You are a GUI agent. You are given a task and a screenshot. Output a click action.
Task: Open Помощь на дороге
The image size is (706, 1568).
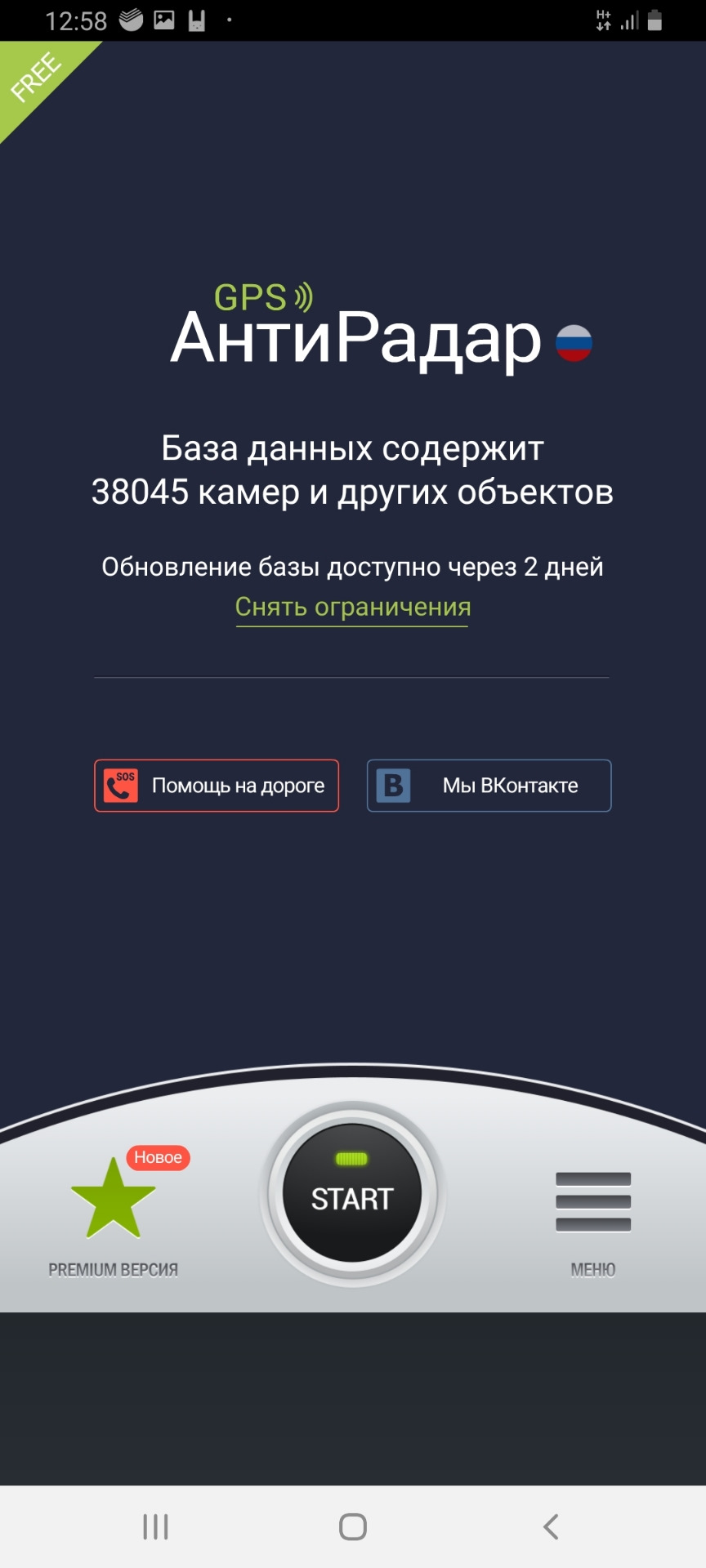point(217,786)
